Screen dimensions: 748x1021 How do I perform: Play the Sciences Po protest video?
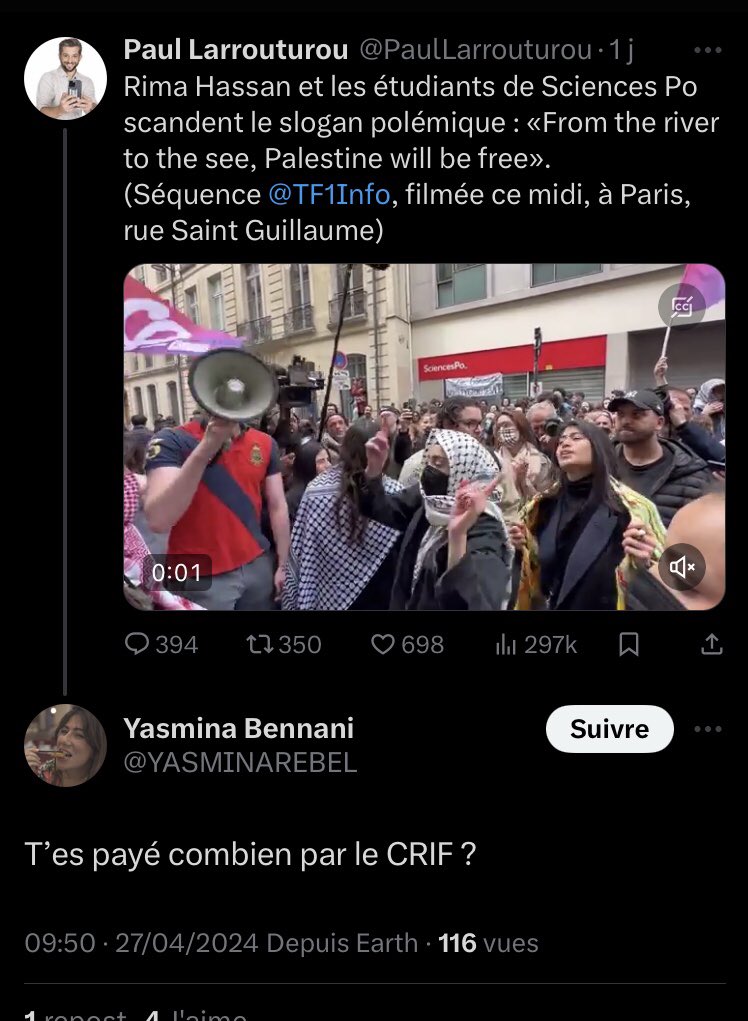click(424, 437)
